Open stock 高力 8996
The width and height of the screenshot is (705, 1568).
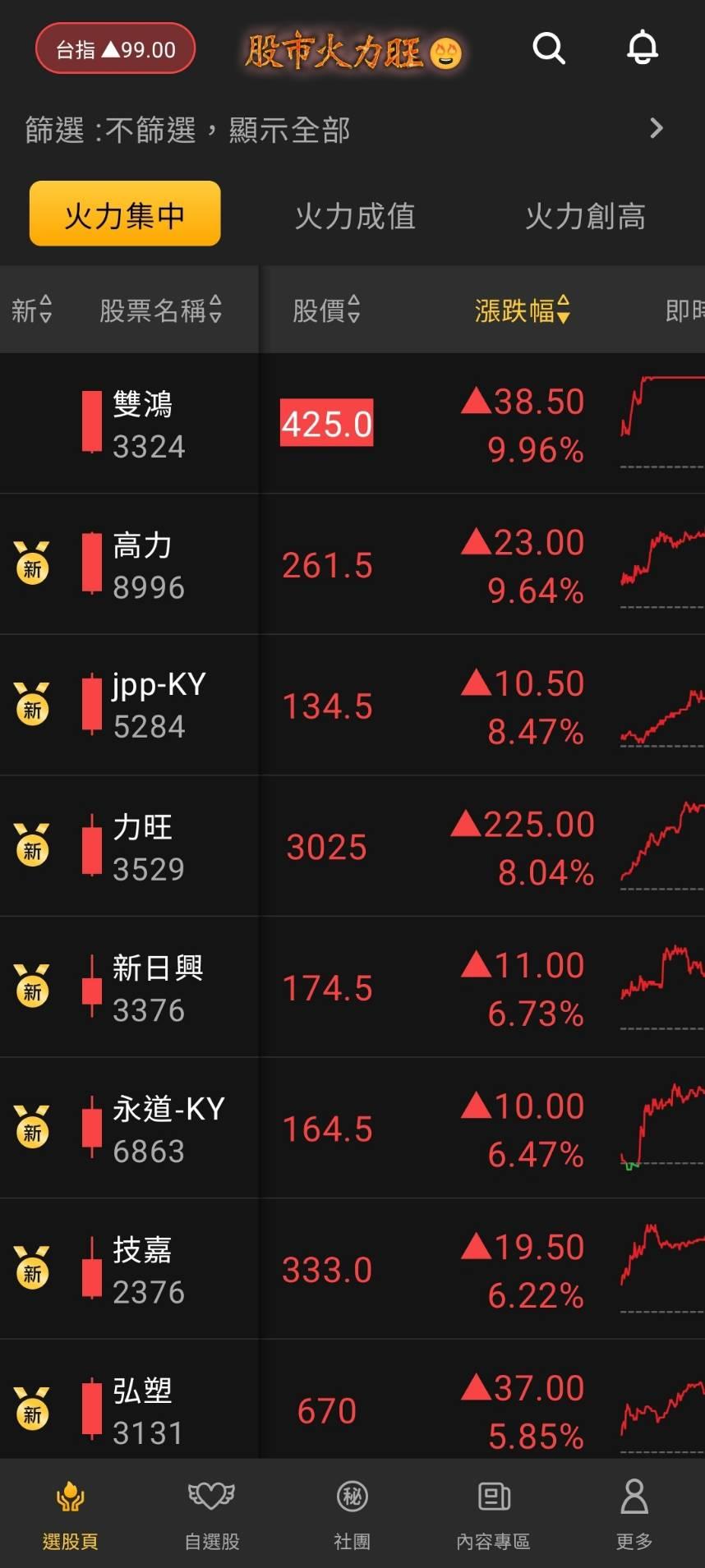[352, 565]
